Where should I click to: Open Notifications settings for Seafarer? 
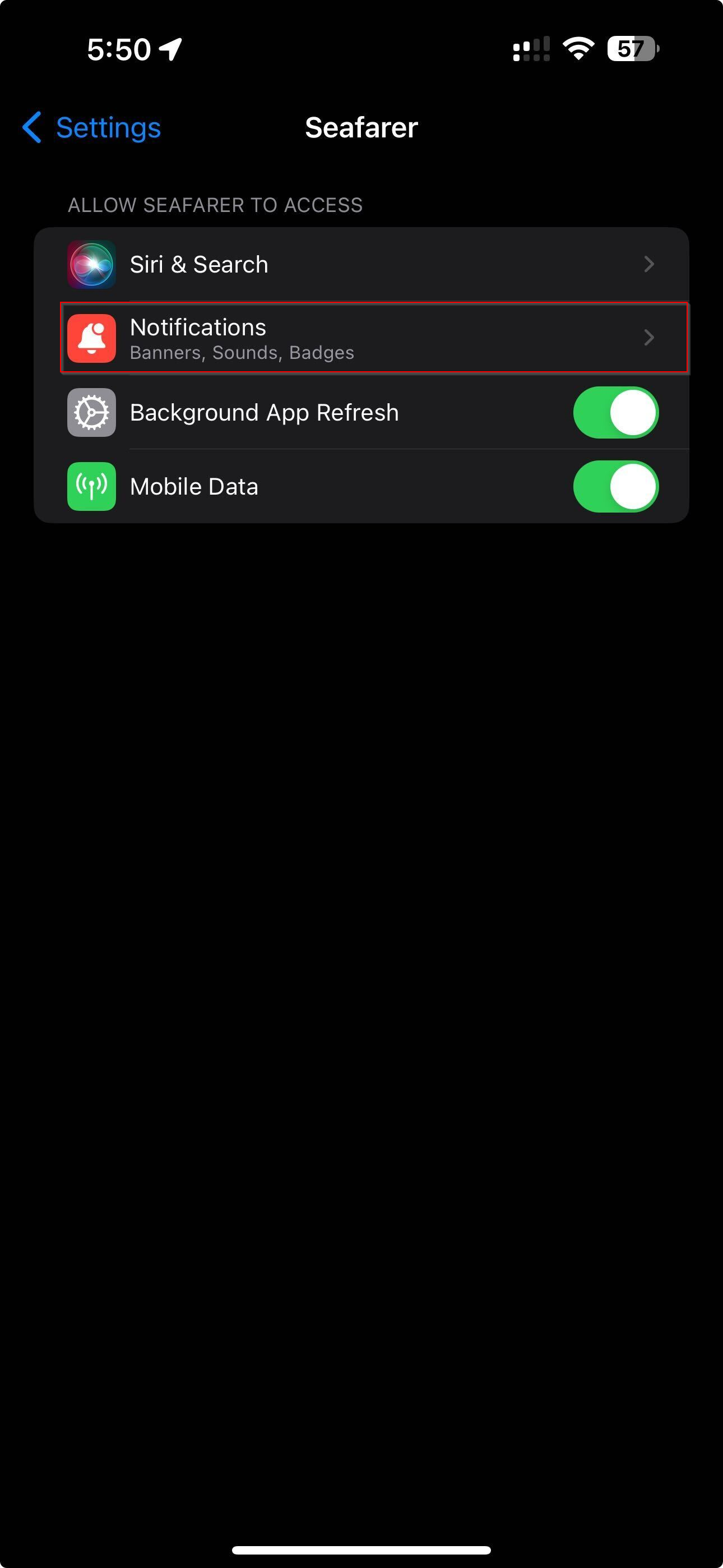point(361,338)
